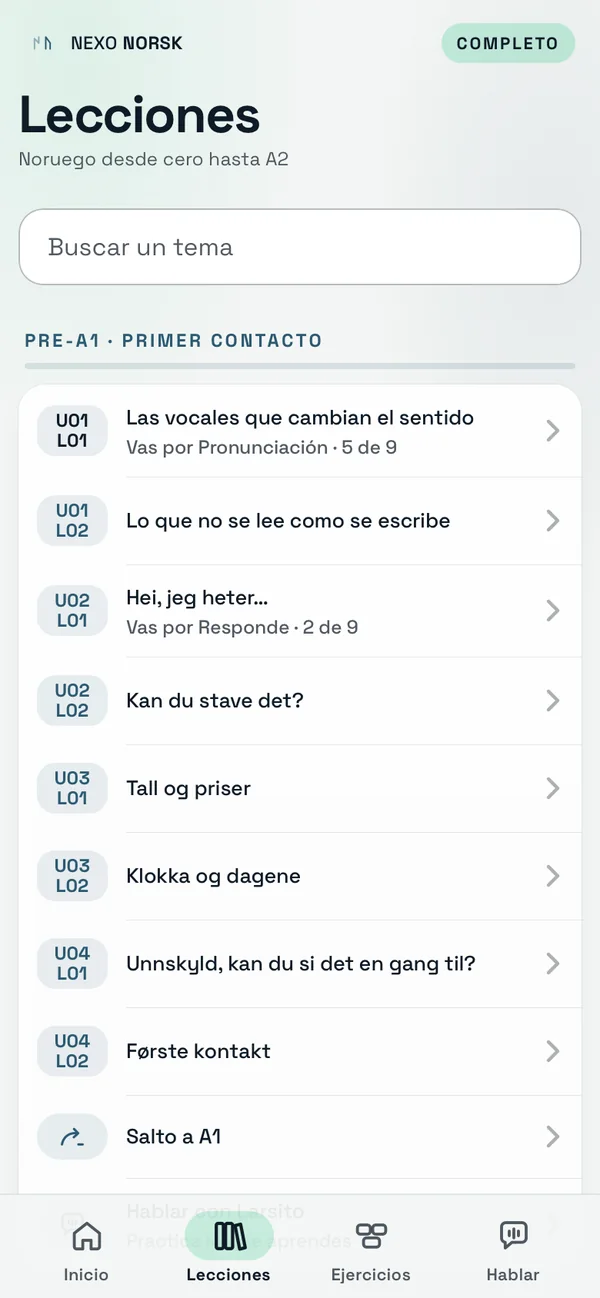This screenshot has width=600, height=1298.
Task: Open lesson Las vocales que cambian el sentido
Action: pos(300,431)
